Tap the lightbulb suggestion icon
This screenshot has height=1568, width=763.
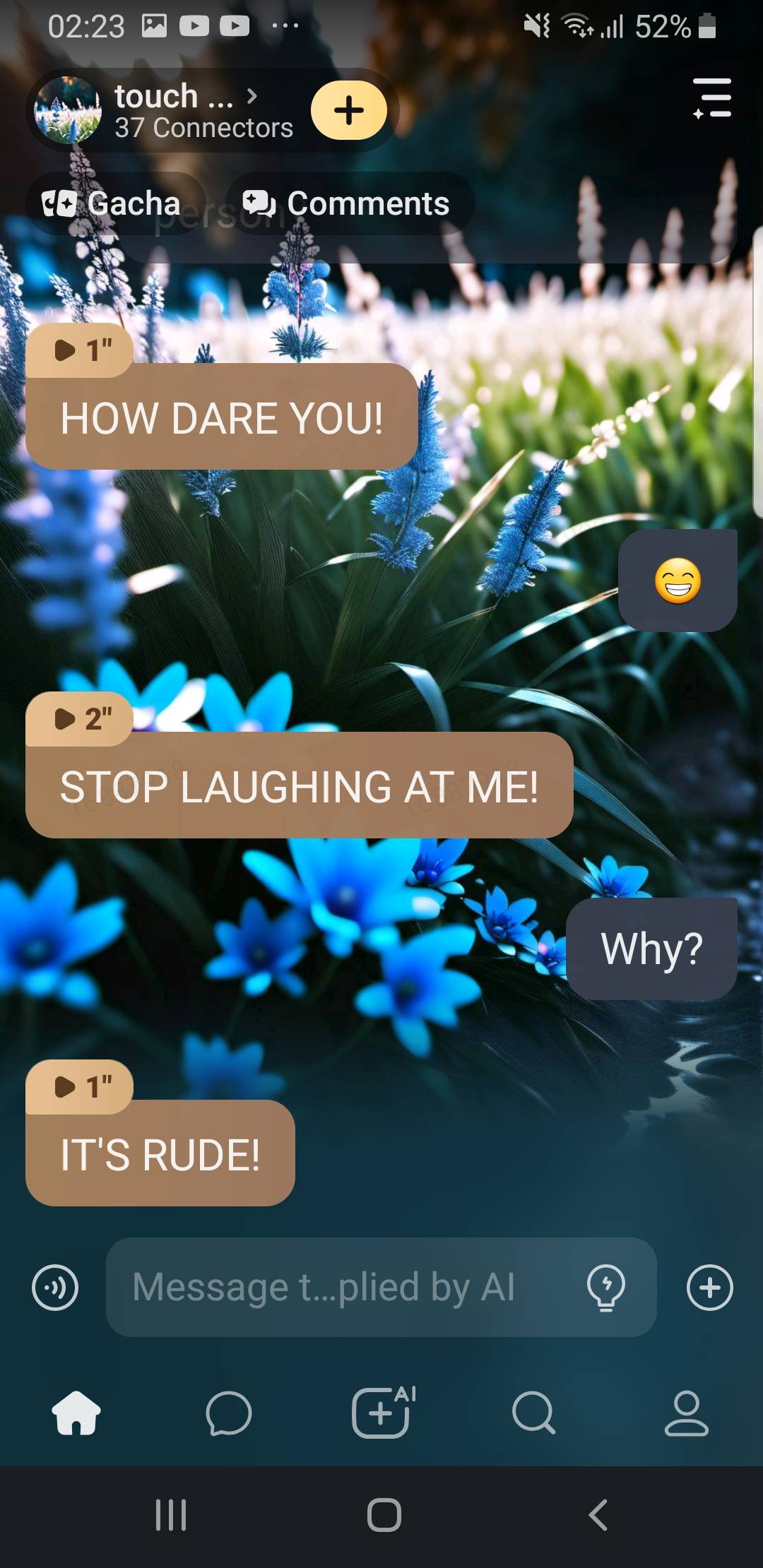click(x=606, y=1288)
